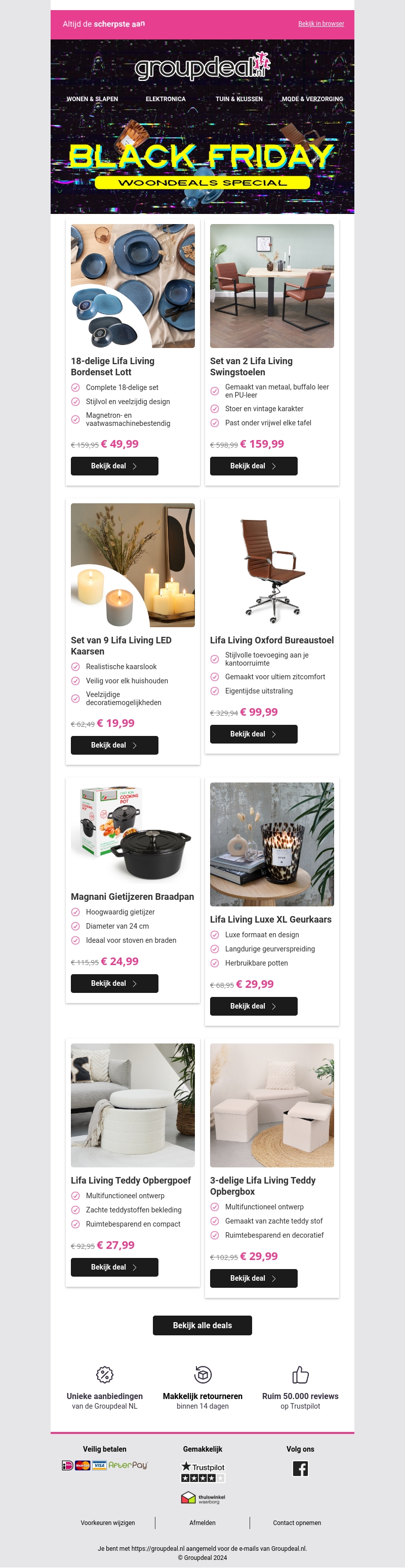The width and height of the screenshot is (405, 1568).
Task: View the Teddy Opbergpoef deal
Action: click(114, 1267)
